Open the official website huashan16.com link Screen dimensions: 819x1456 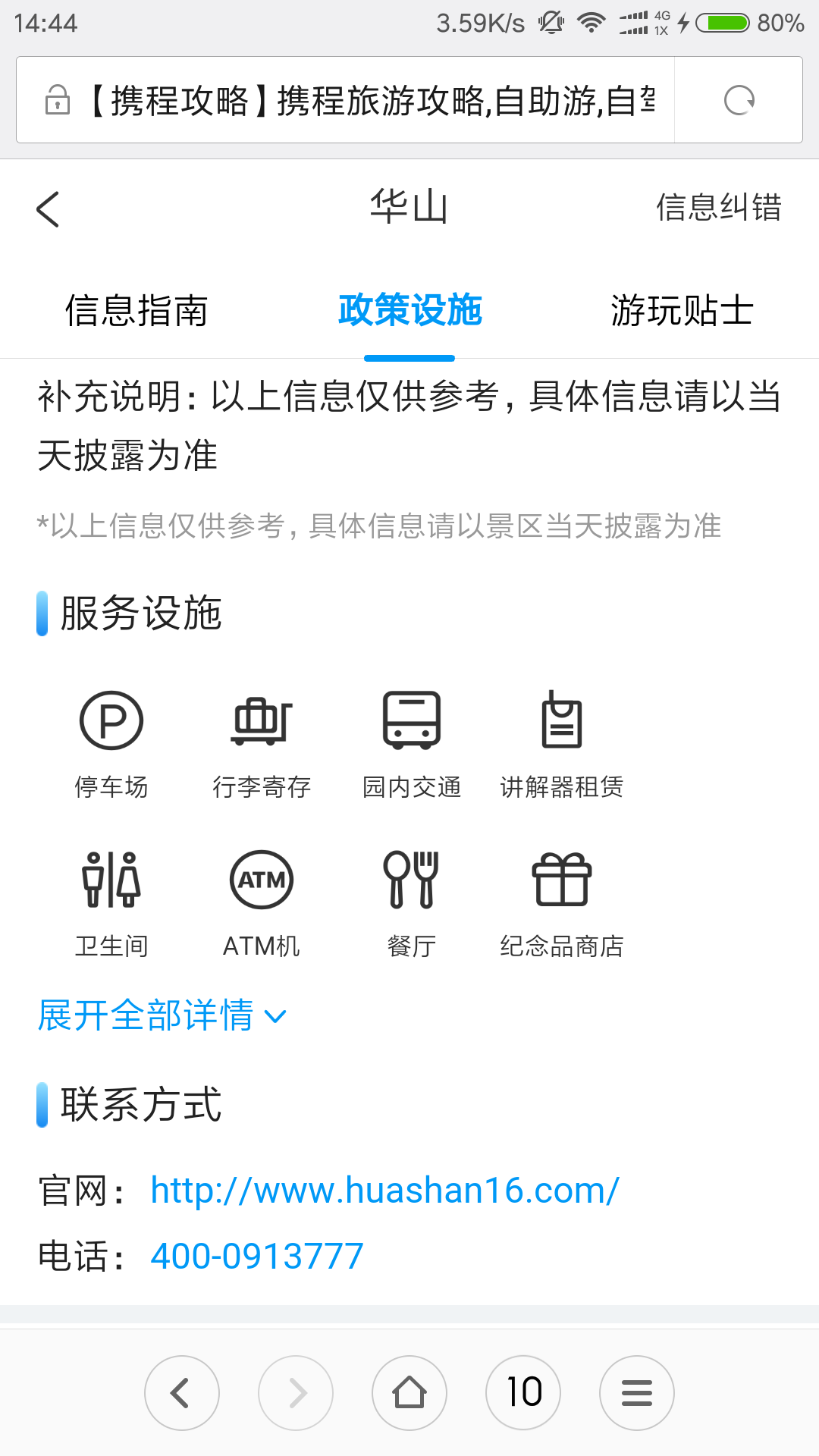(x=384, y=1190)
